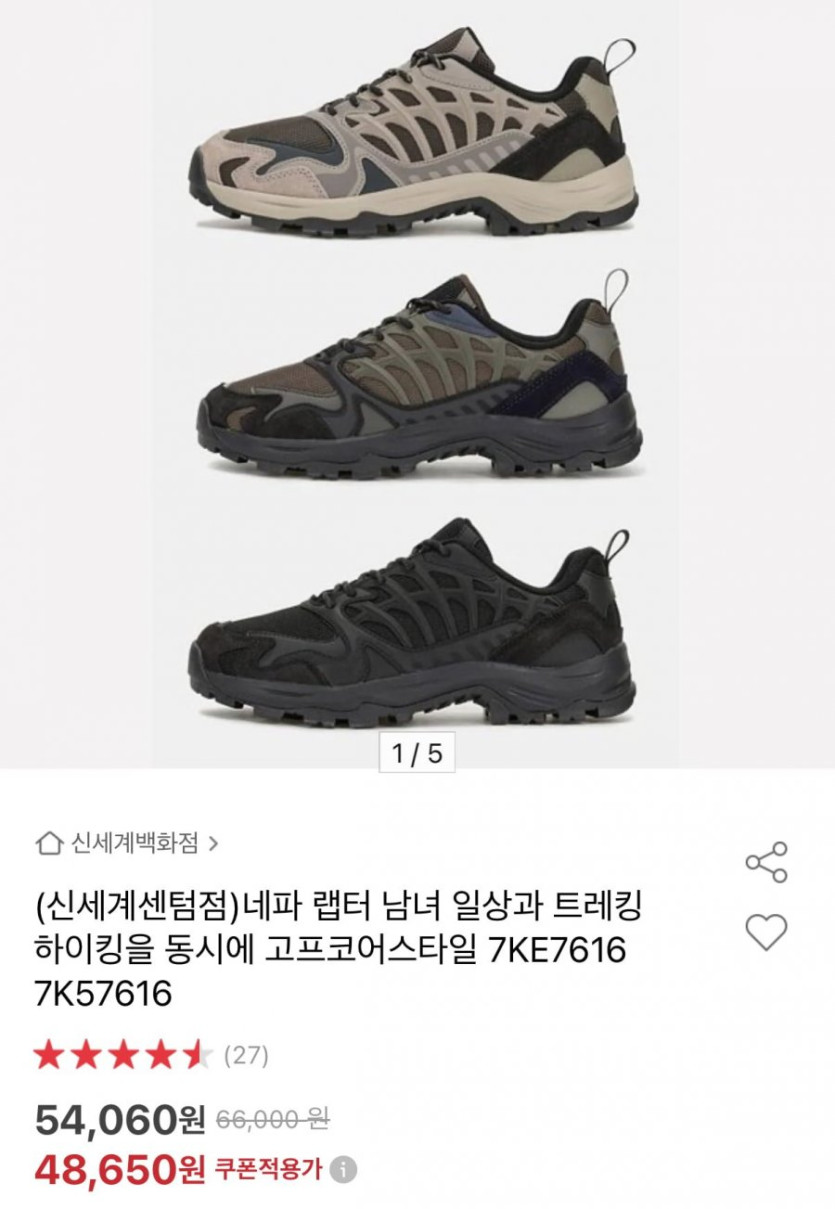
Task: Open the coupon price info icon
Action: tap(344, 1169)
